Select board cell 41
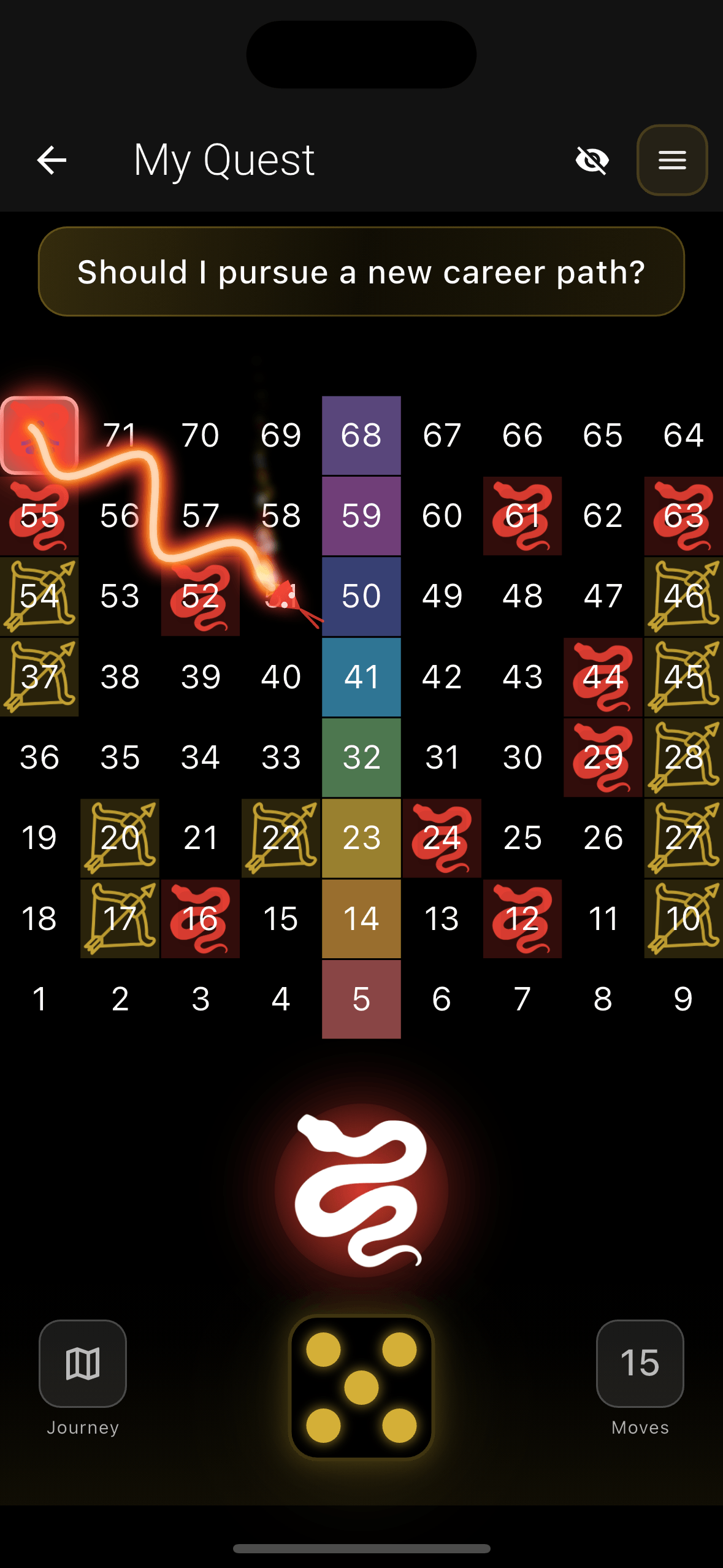This screenshot has width=723, height=1568. pyautogui.click(x=361, y=677)
